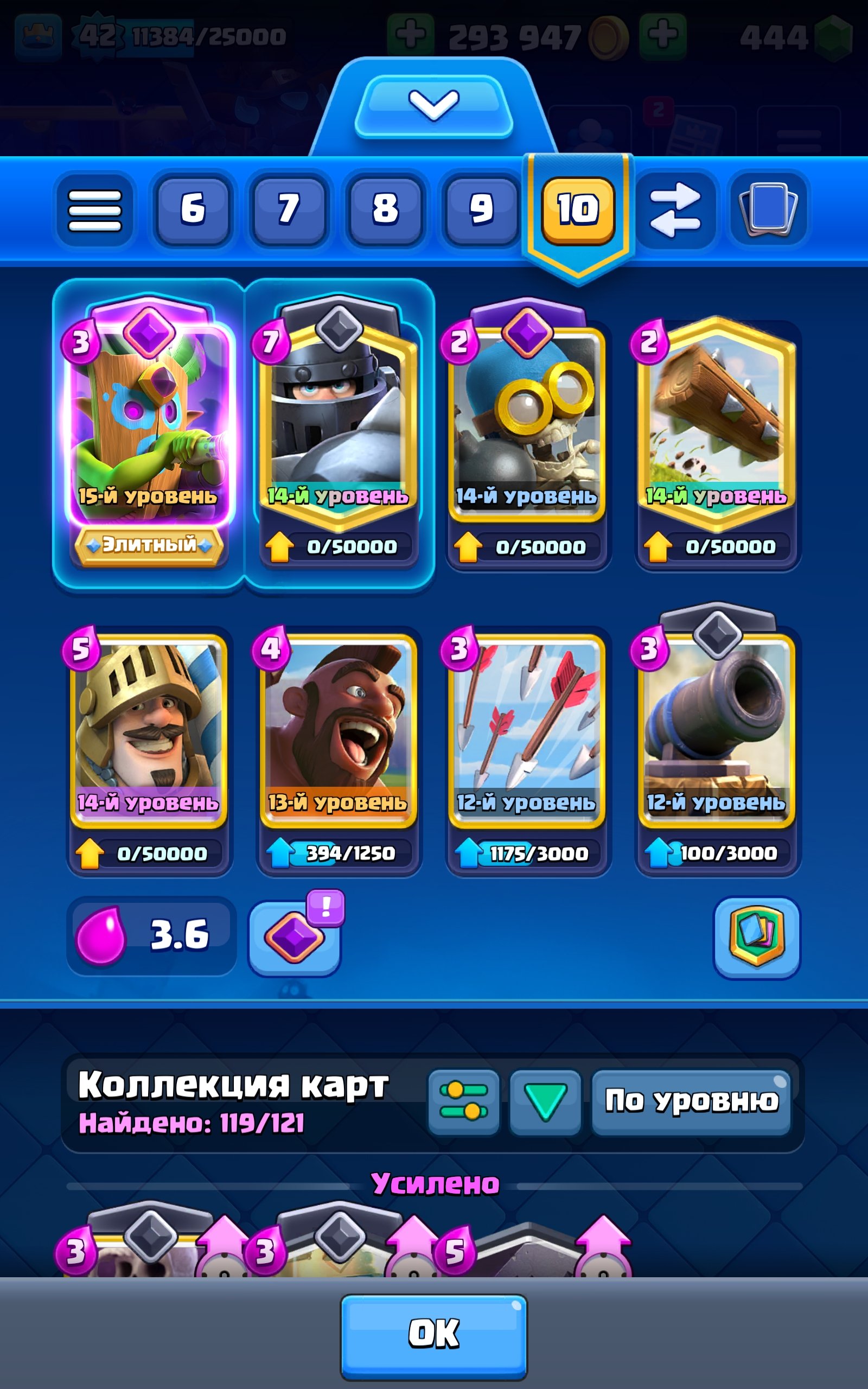The height and width of the screenshot is (1389, 868).
Task: Select the Mega Knight card
Action: point(339,425)
